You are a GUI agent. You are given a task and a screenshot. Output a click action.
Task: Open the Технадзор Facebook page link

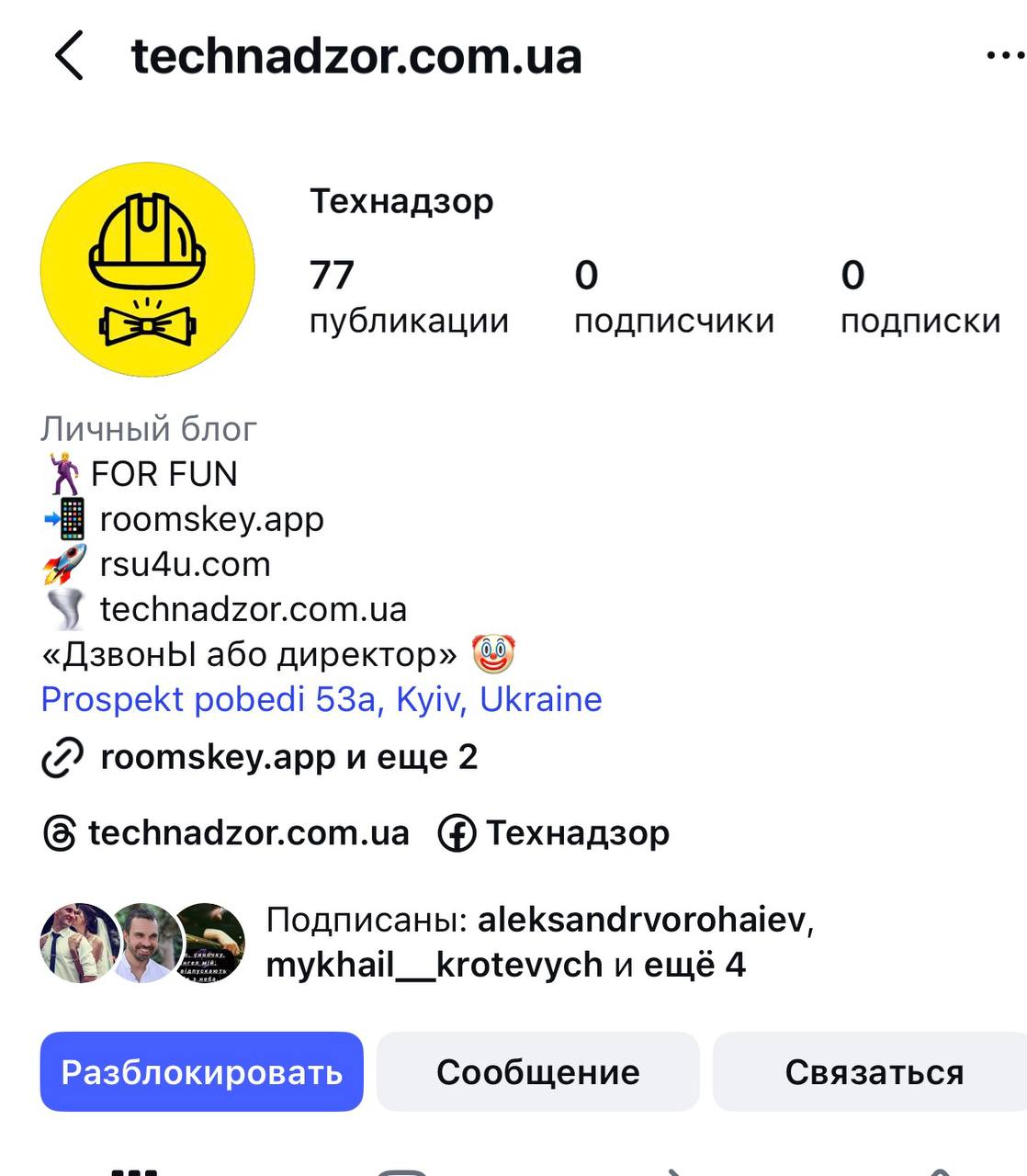point(554,832)
